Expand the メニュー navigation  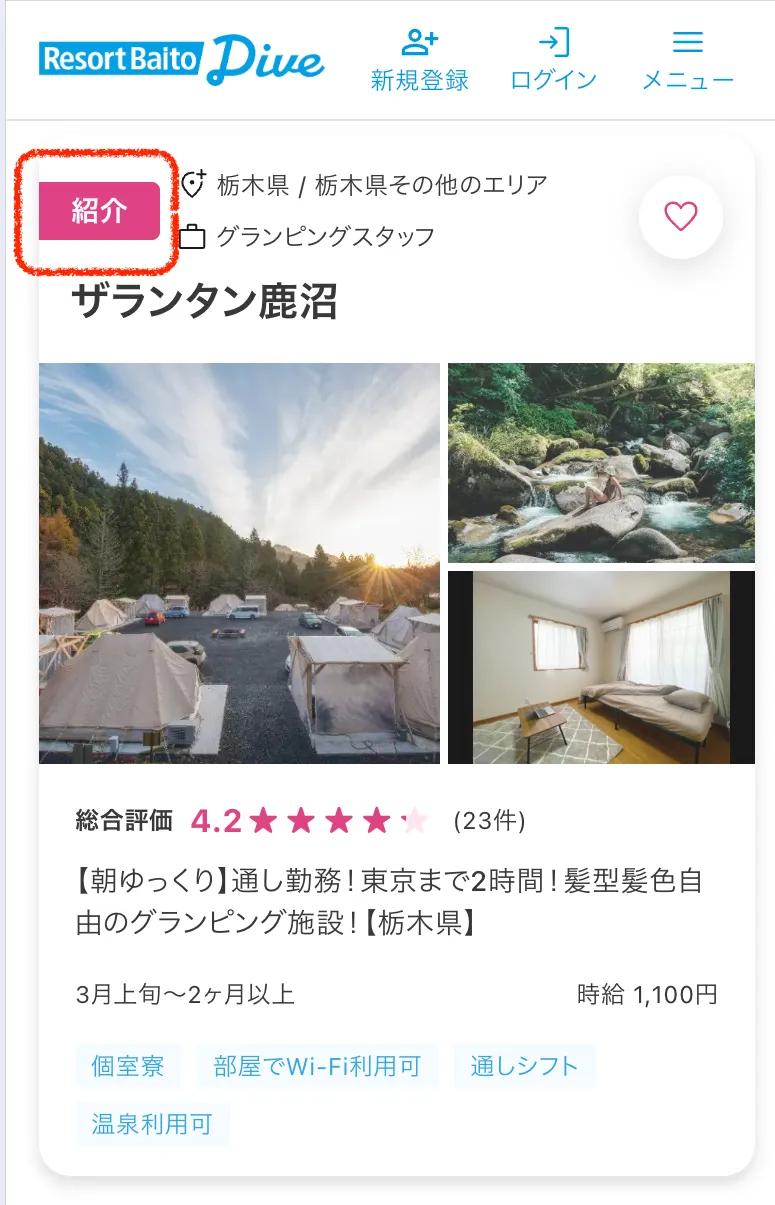[x=690, y=58]
